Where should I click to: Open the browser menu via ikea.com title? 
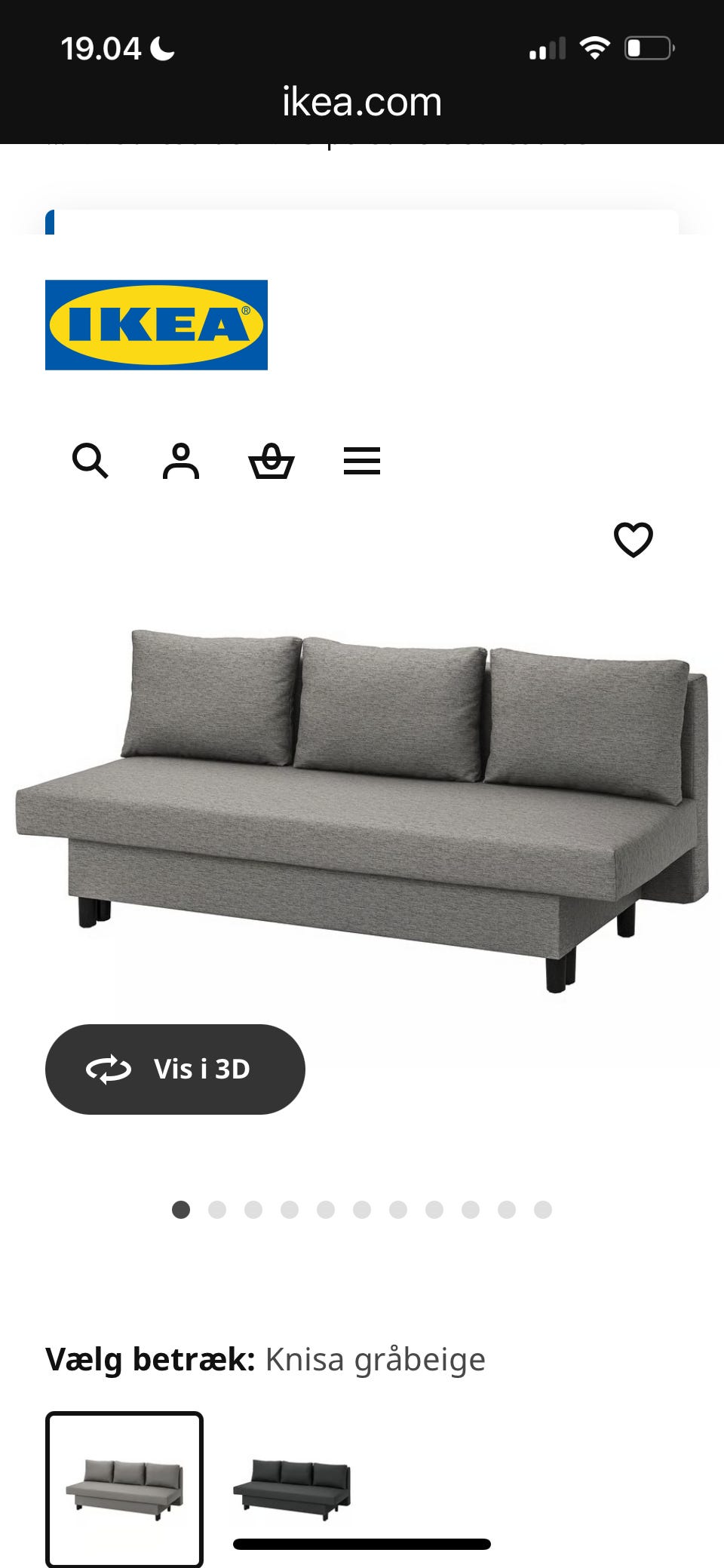361,101
